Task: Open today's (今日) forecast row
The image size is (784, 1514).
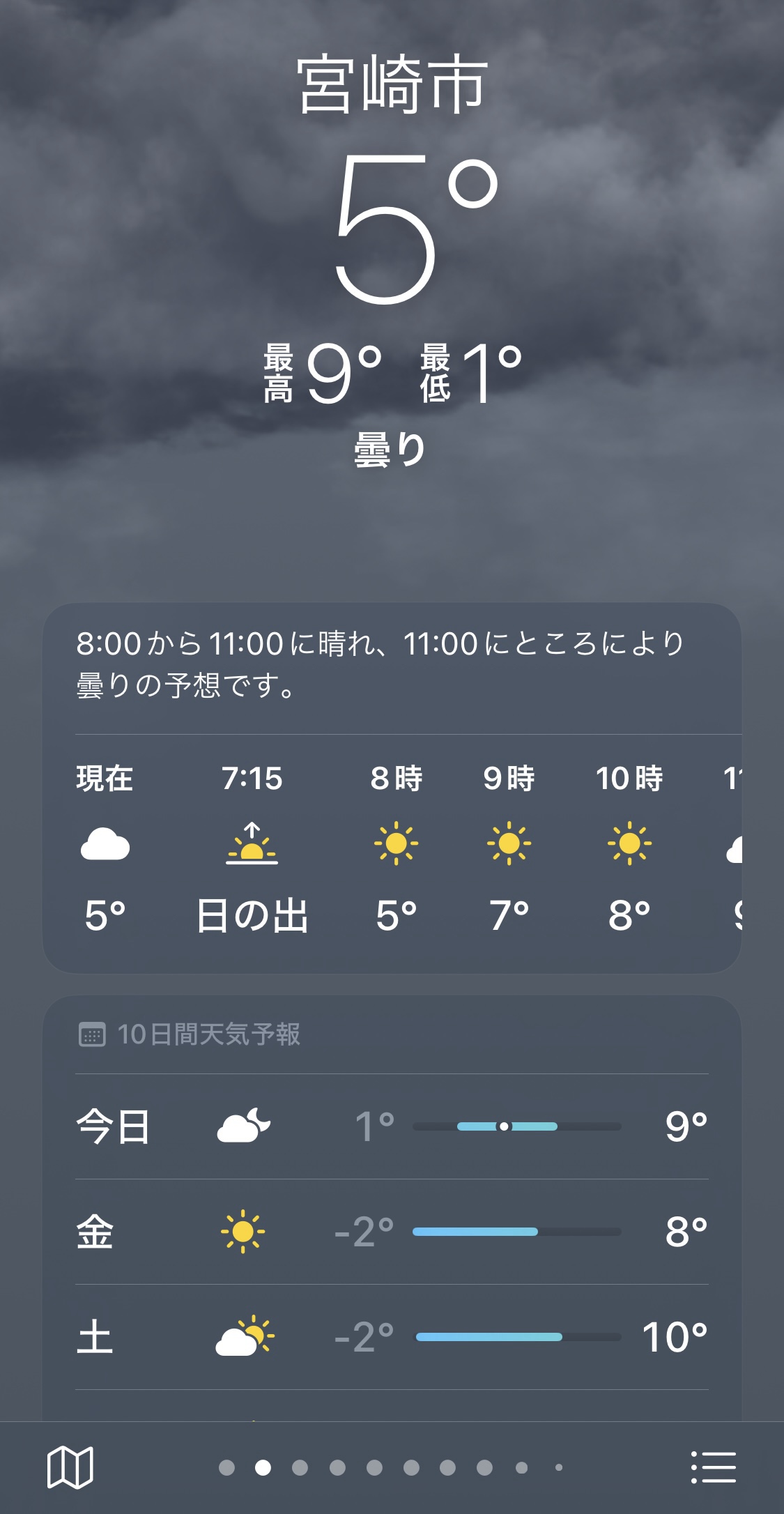Action: click(x=392, y=1126)
